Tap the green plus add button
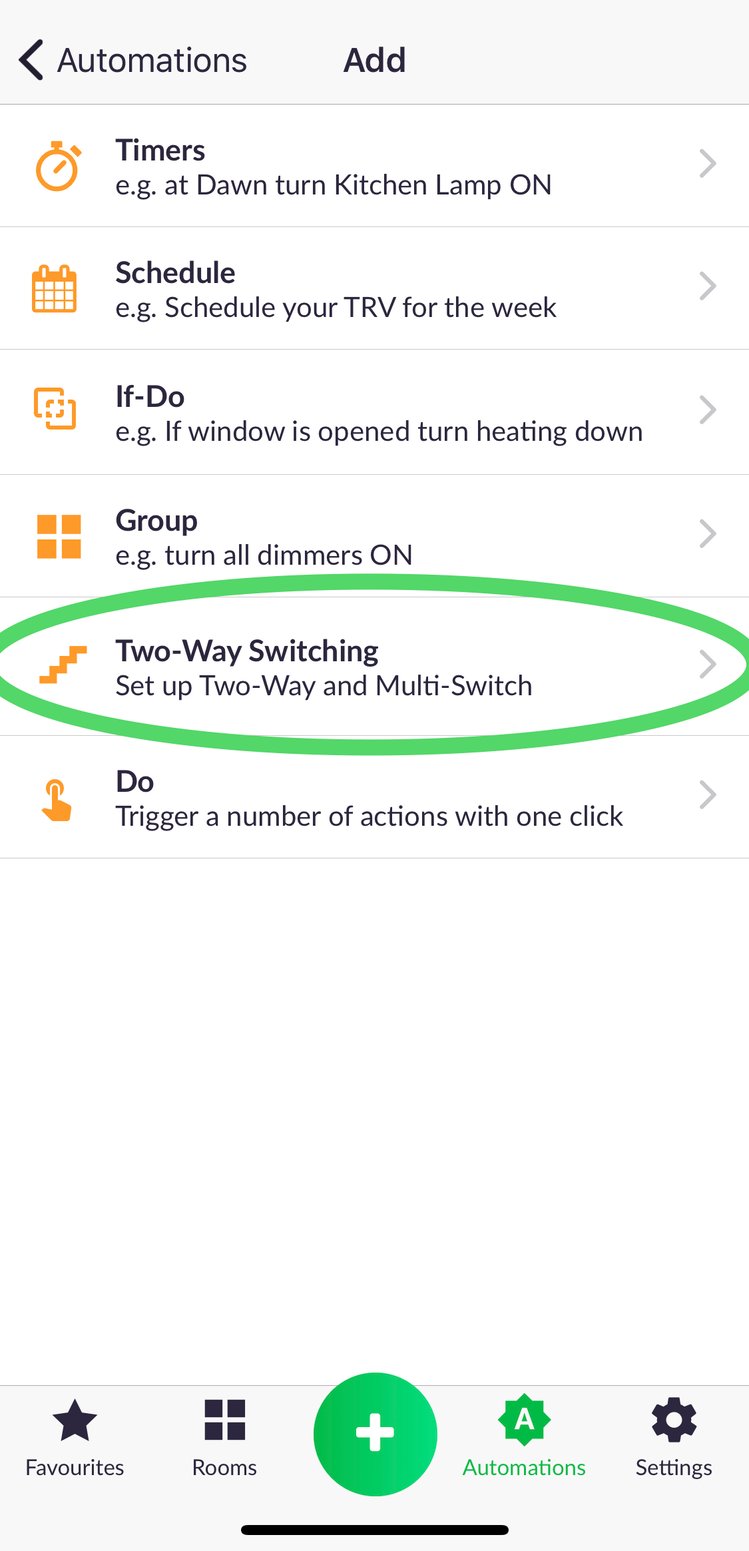This screenshot has width=749, height=1551. point(375,1433)
